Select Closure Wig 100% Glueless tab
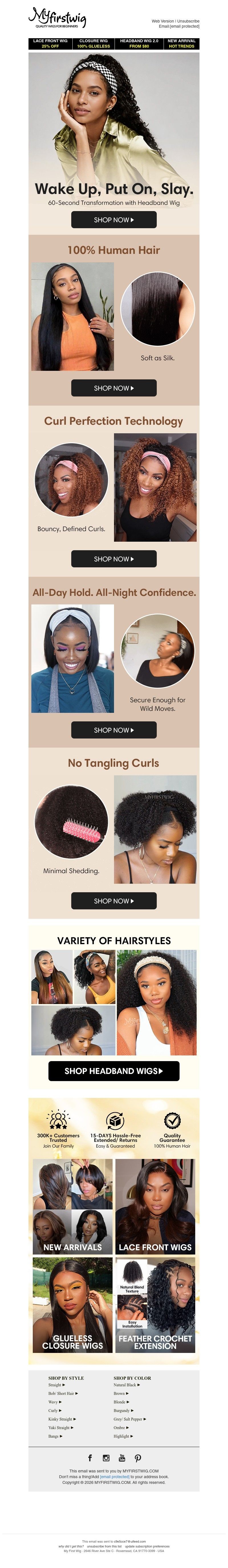Image resolution: width=228 pixels, height=1568 pixels. [x=94, y=43]
